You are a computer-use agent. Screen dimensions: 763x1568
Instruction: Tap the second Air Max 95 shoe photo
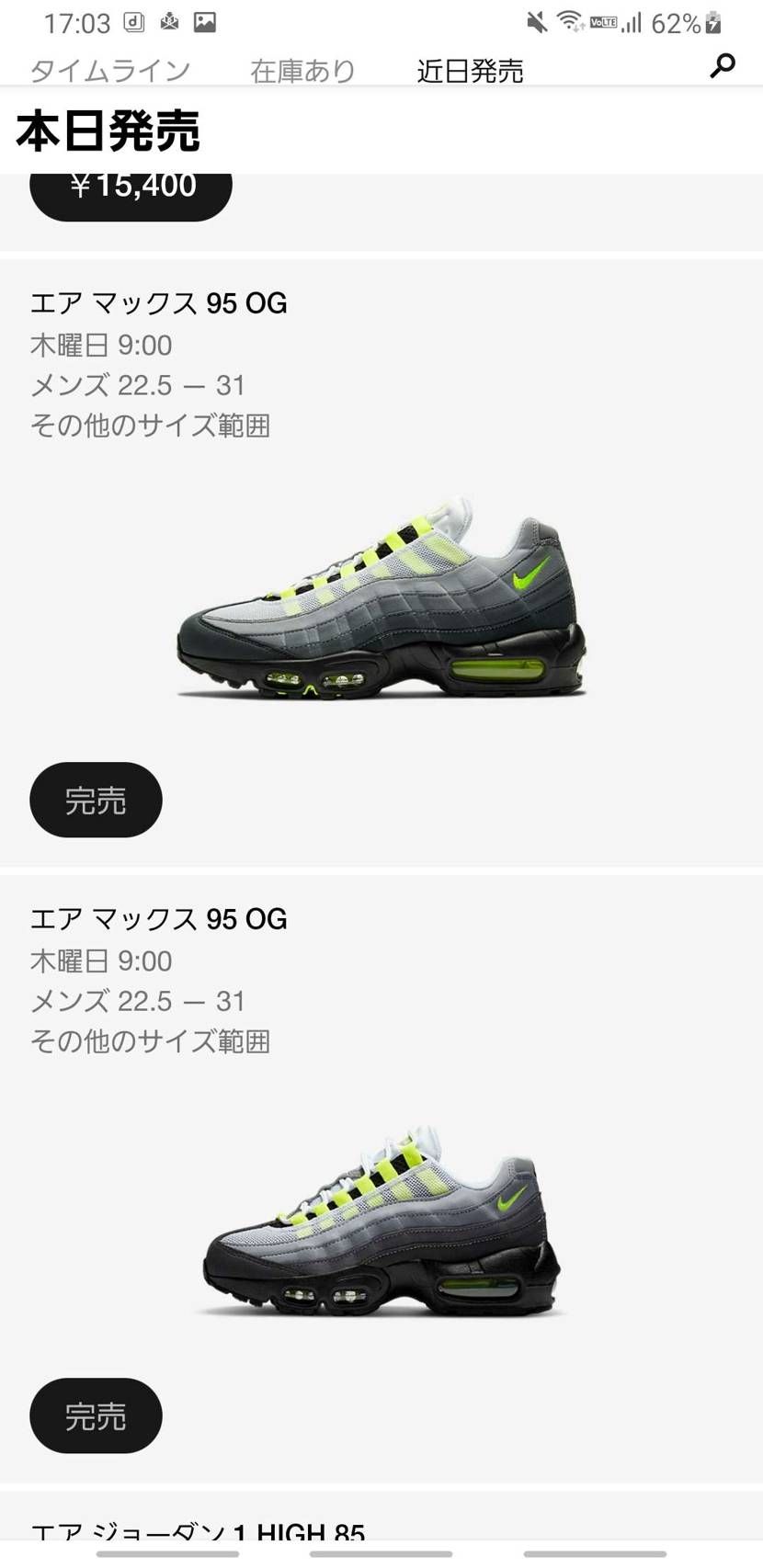pos(381,1222)
